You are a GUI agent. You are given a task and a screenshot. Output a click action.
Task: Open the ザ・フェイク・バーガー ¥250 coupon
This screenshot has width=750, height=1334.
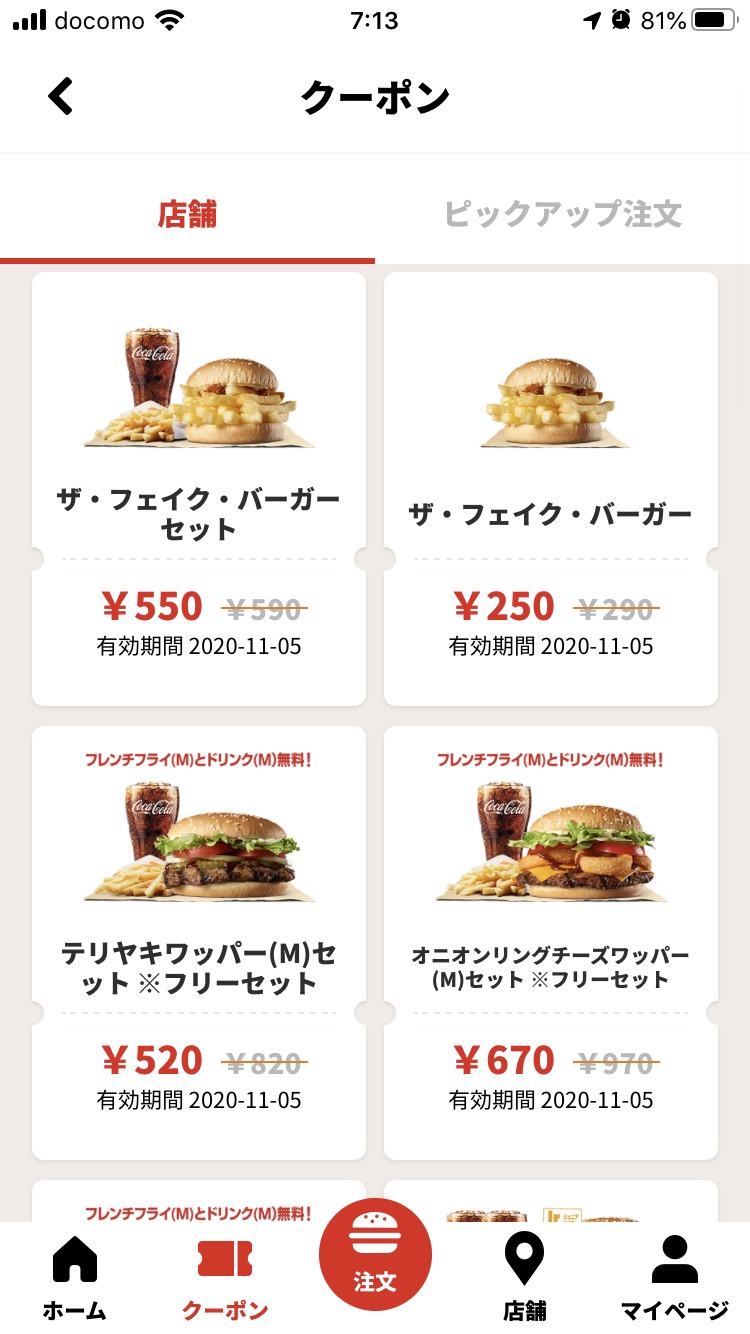[551, 489]
